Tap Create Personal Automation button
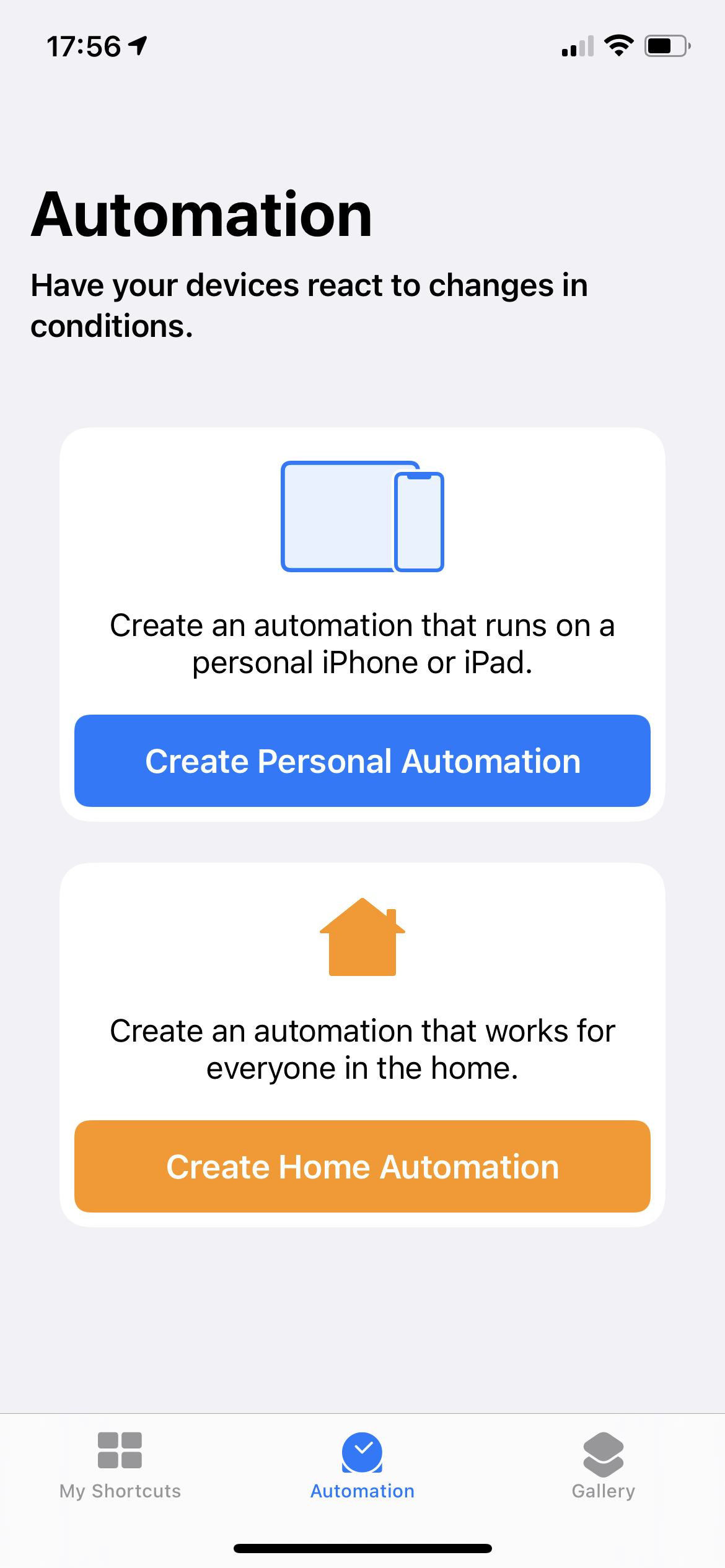Screen dimensions: 725x1568 pyautogui.click(x=362, y=760)
